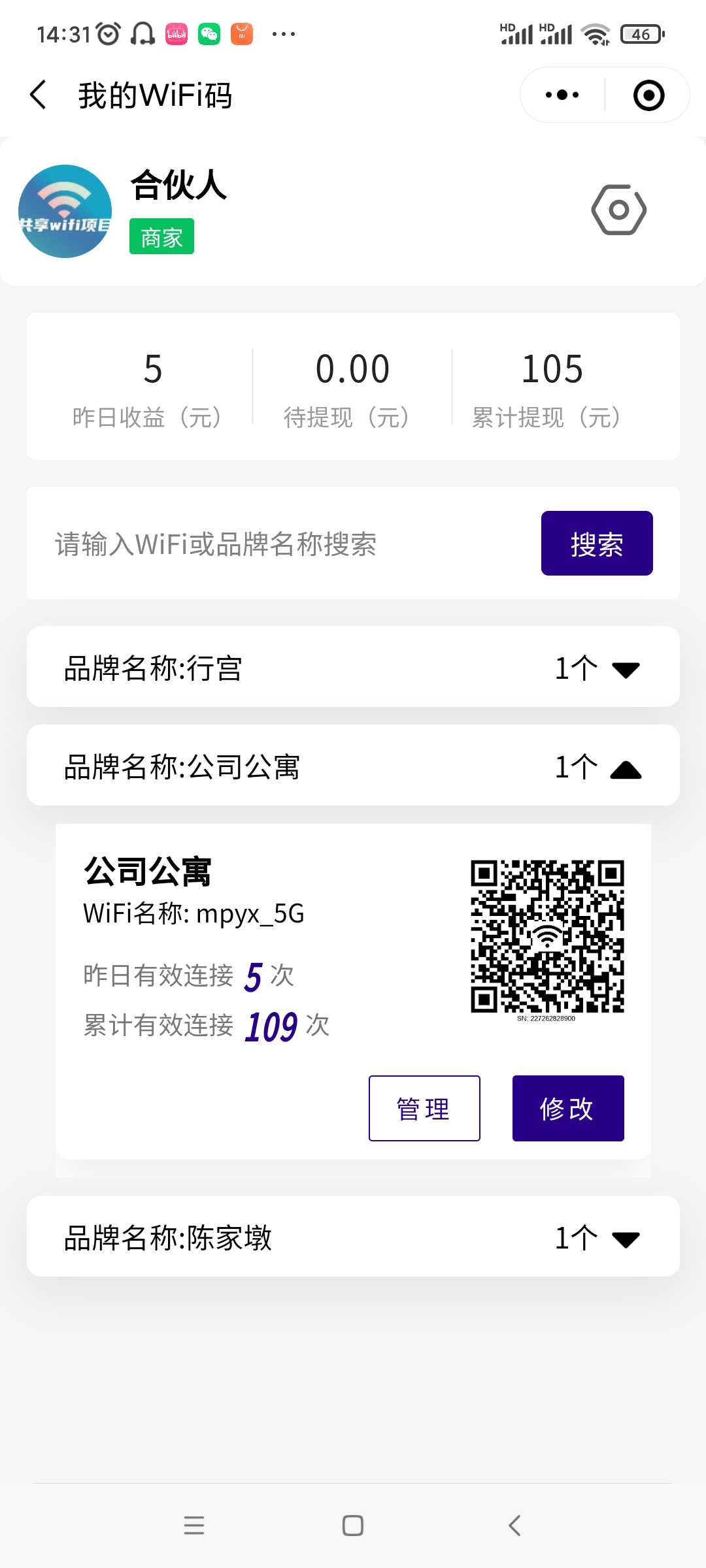Open recent apps from navigation bar
706x1568 pixels.
coord(194,1526)
